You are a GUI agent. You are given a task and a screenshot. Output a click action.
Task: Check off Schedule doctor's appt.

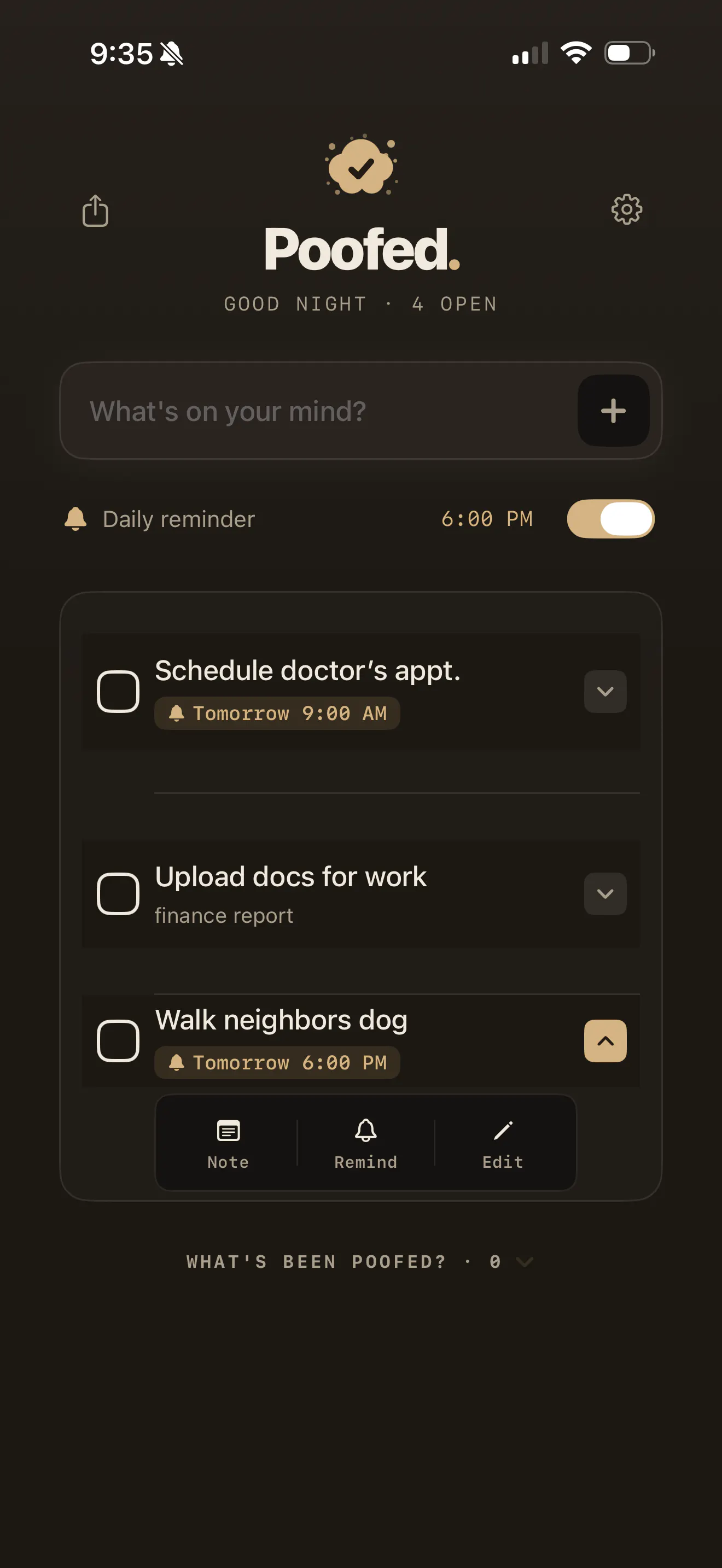pos(118,692)
